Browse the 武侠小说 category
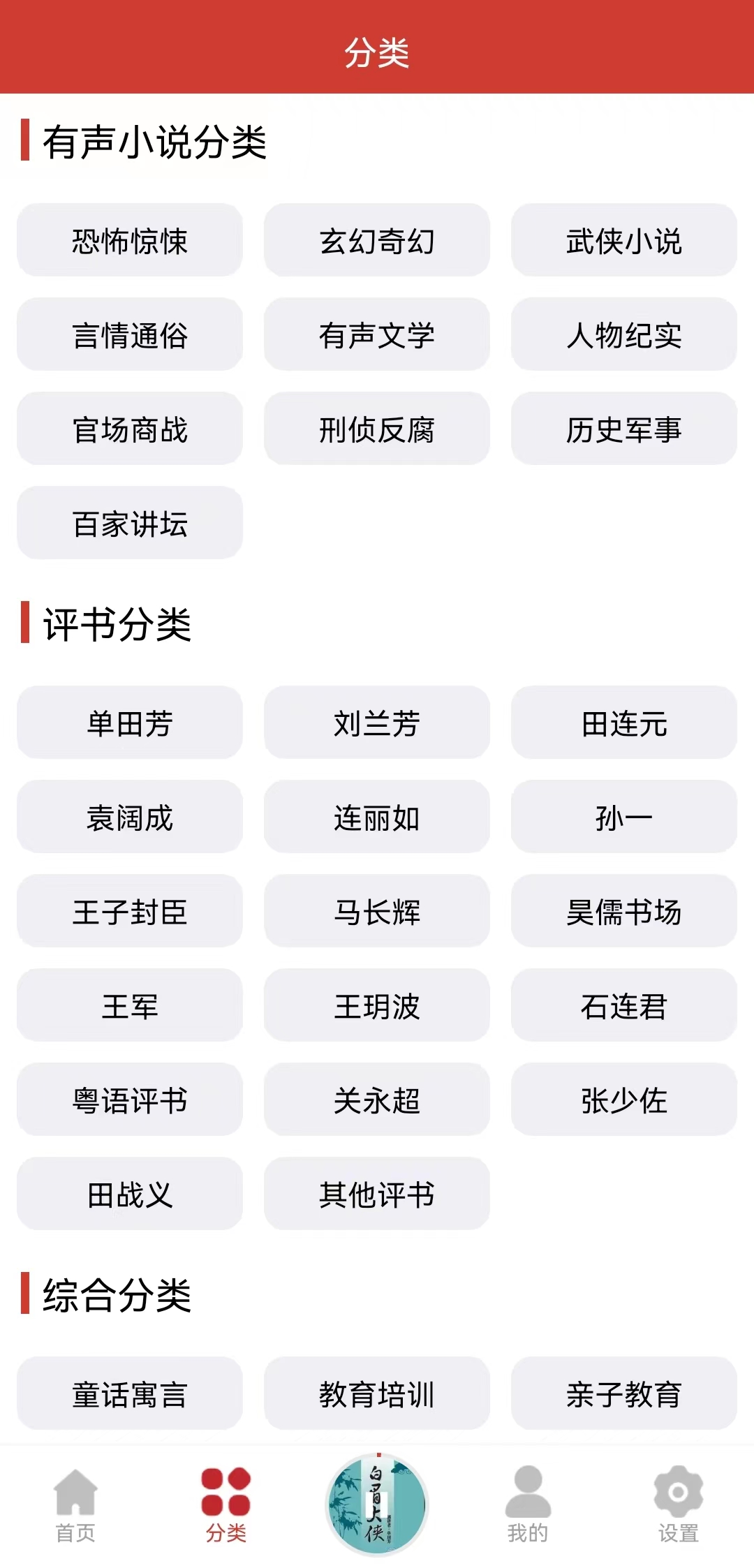The height and width of the screenshot is (1568, 754). tap(623, 240)
